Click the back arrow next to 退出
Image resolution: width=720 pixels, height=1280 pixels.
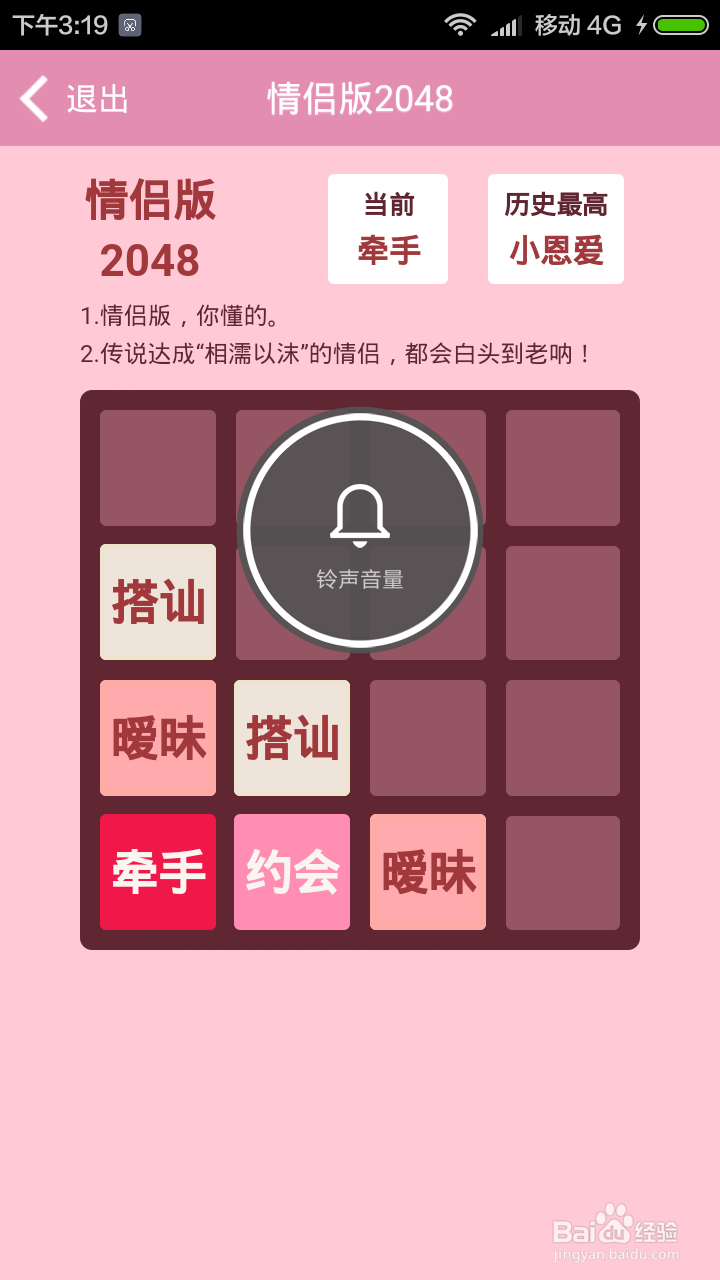tap(31, 100)
